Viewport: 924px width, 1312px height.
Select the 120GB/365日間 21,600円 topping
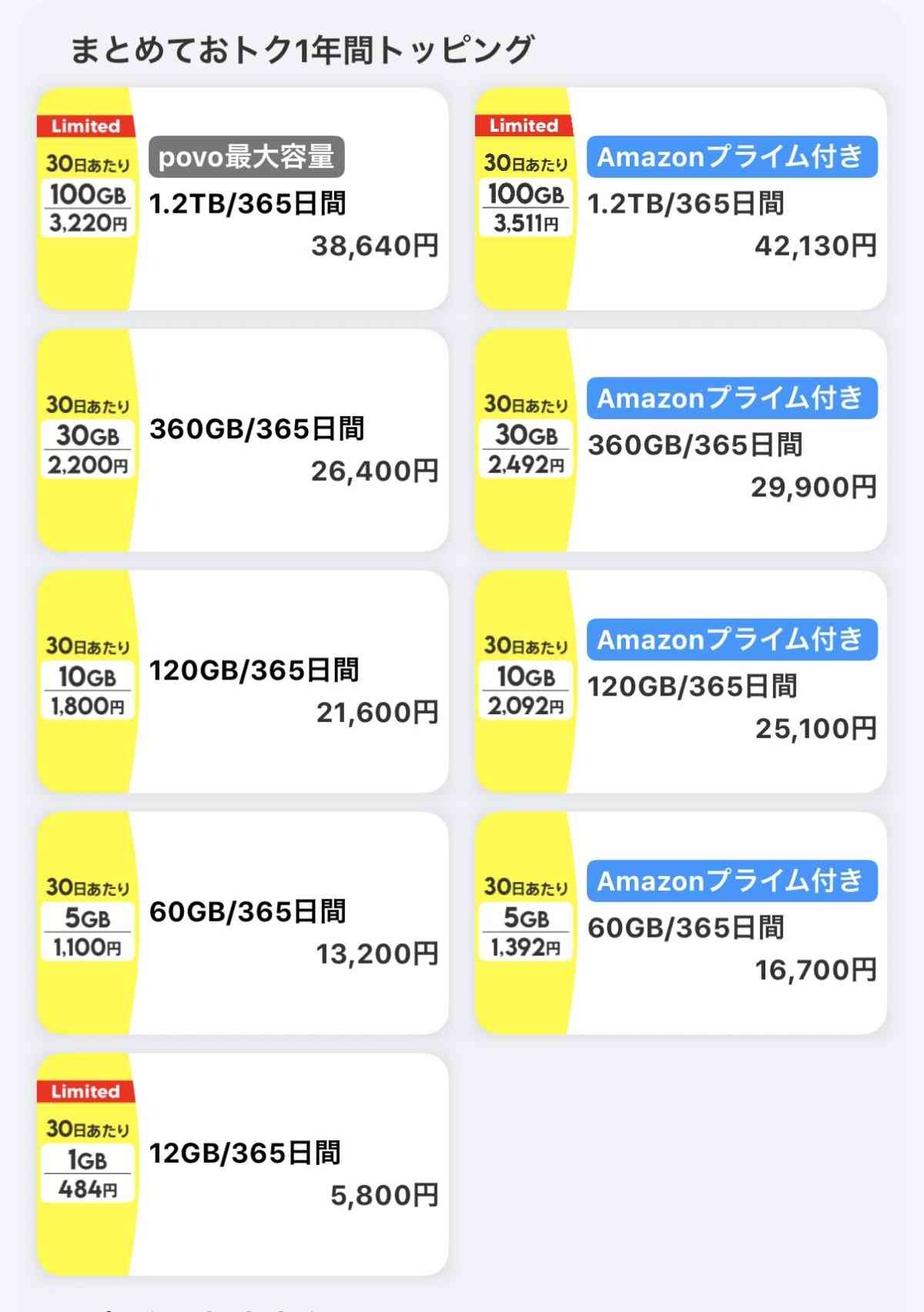tap(243, 681)
